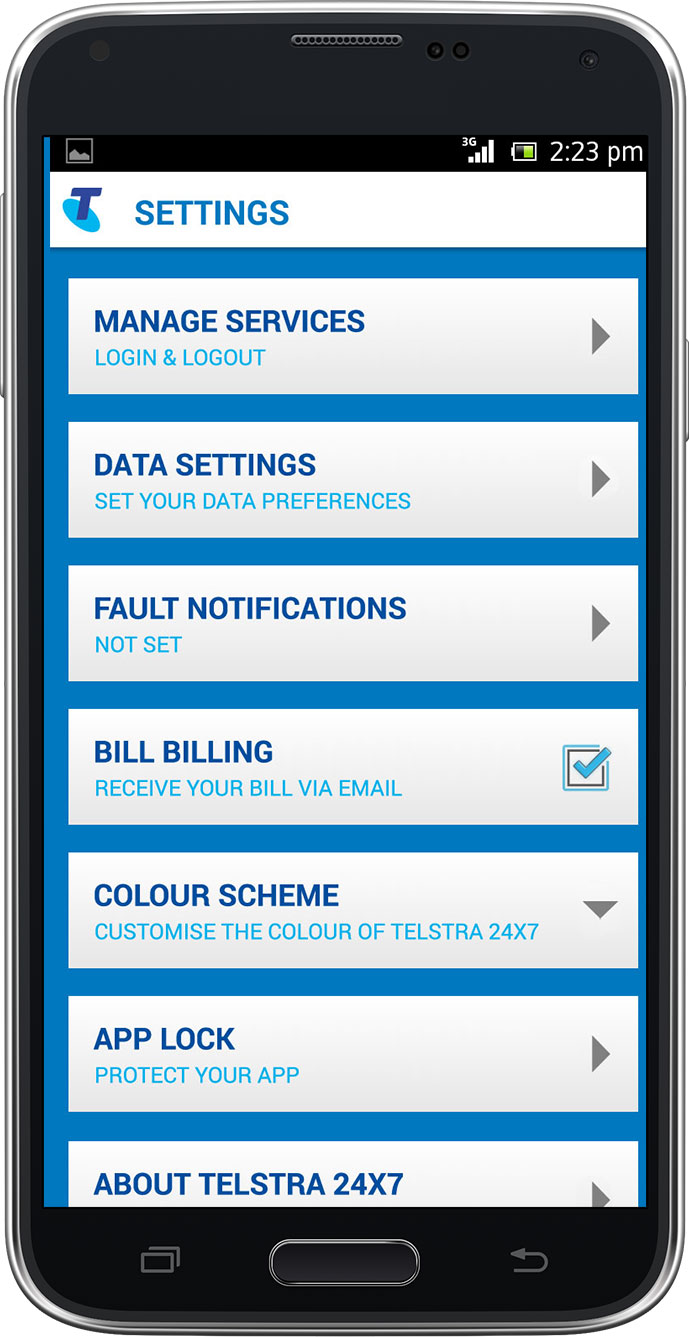Expand the Colour Scheme dropdown
Image resolution: width=689 pixels, height=1337 pixels.
coord(353,910)
